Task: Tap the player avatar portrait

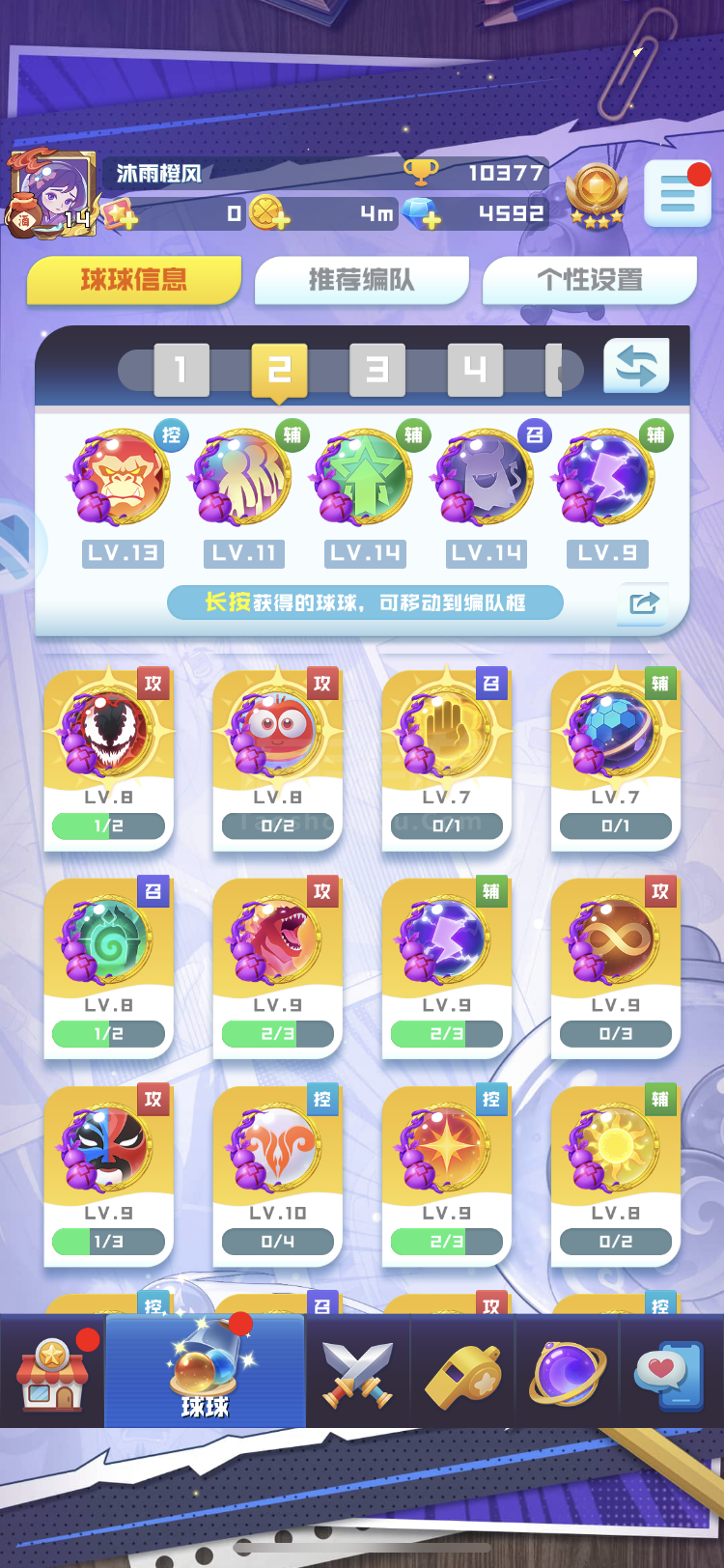Action: coord(52,192)
